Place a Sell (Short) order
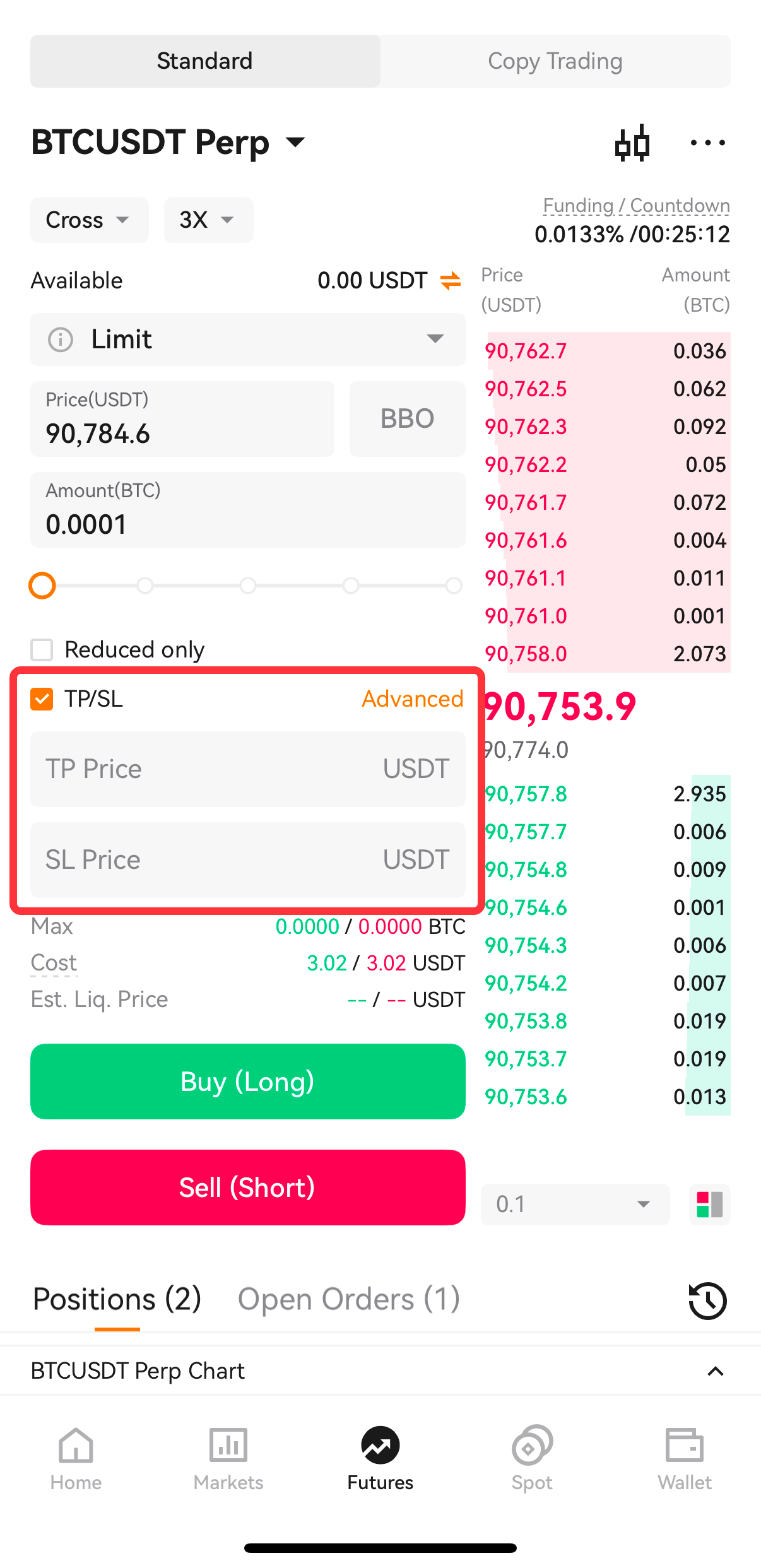The width and height of the screenshot is (761, 1568). pyautogui.click(x=247, y=1188)
